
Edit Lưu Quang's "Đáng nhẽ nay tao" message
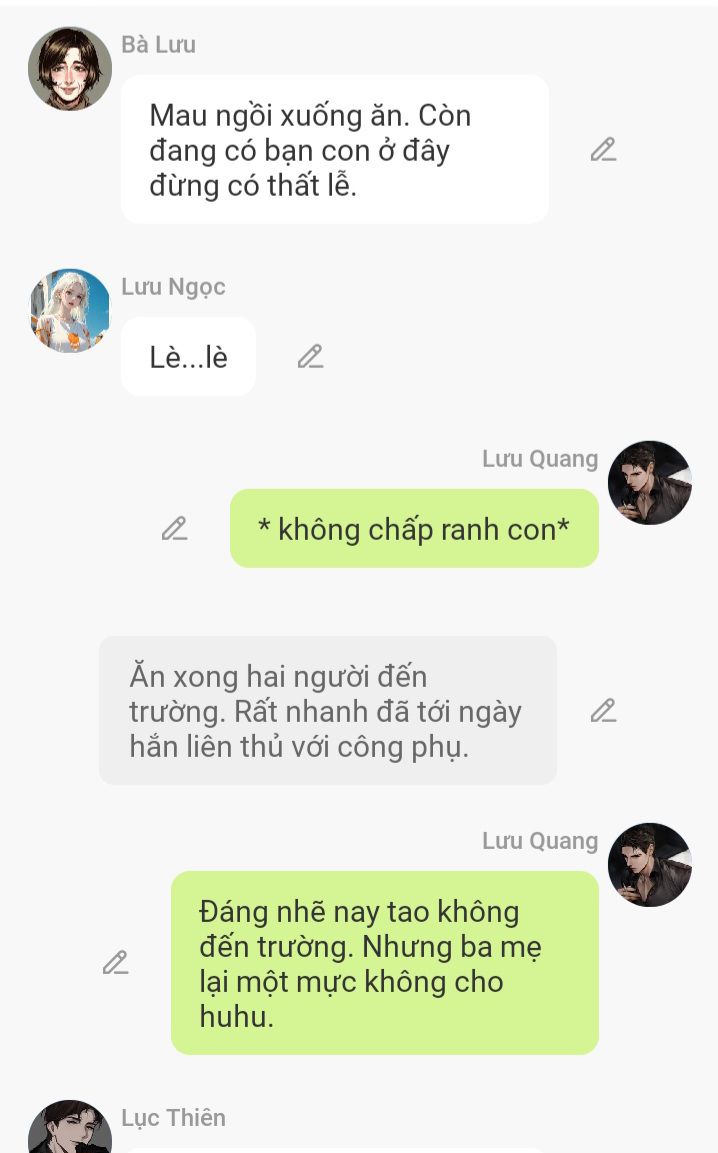116,963
